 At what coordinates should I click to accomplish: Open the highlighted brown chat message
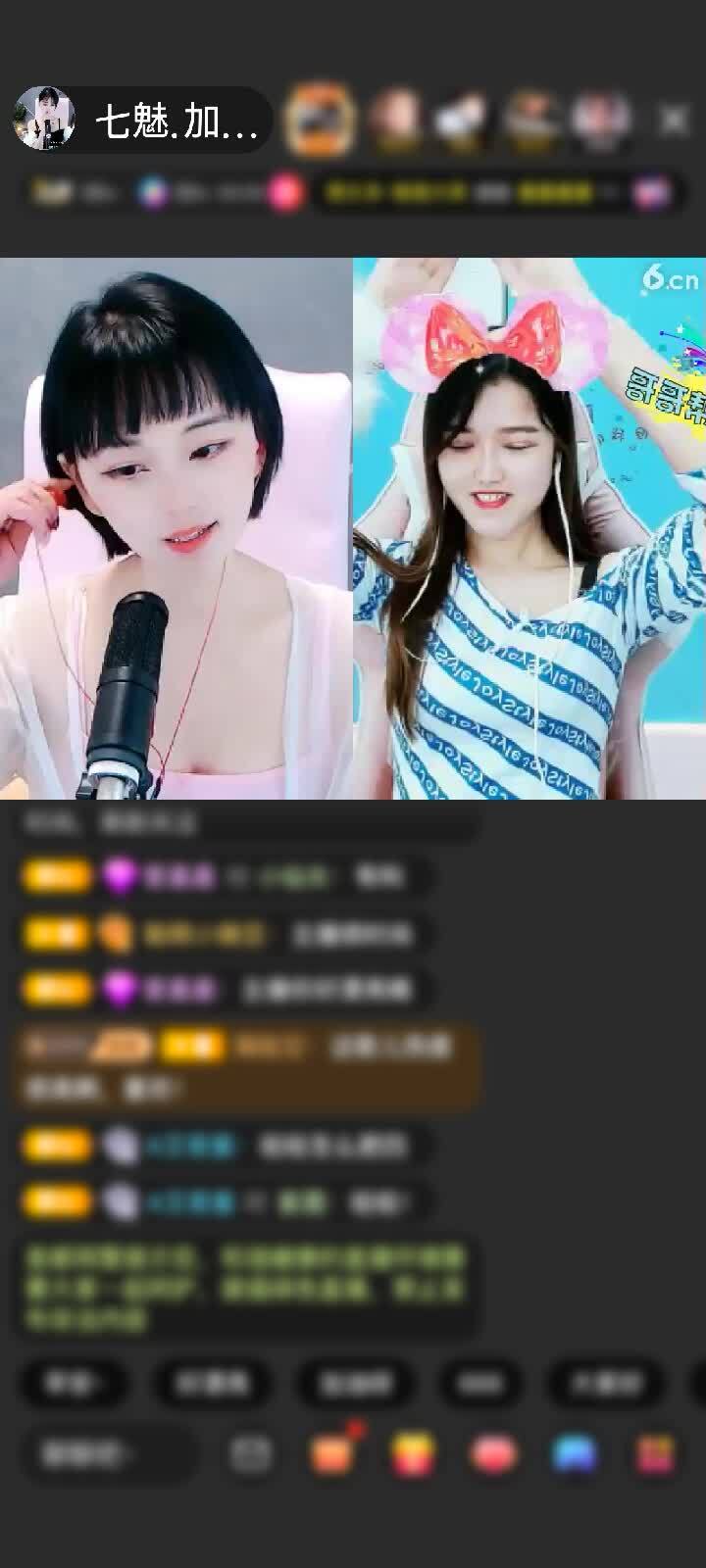[x=245, y=1067]
